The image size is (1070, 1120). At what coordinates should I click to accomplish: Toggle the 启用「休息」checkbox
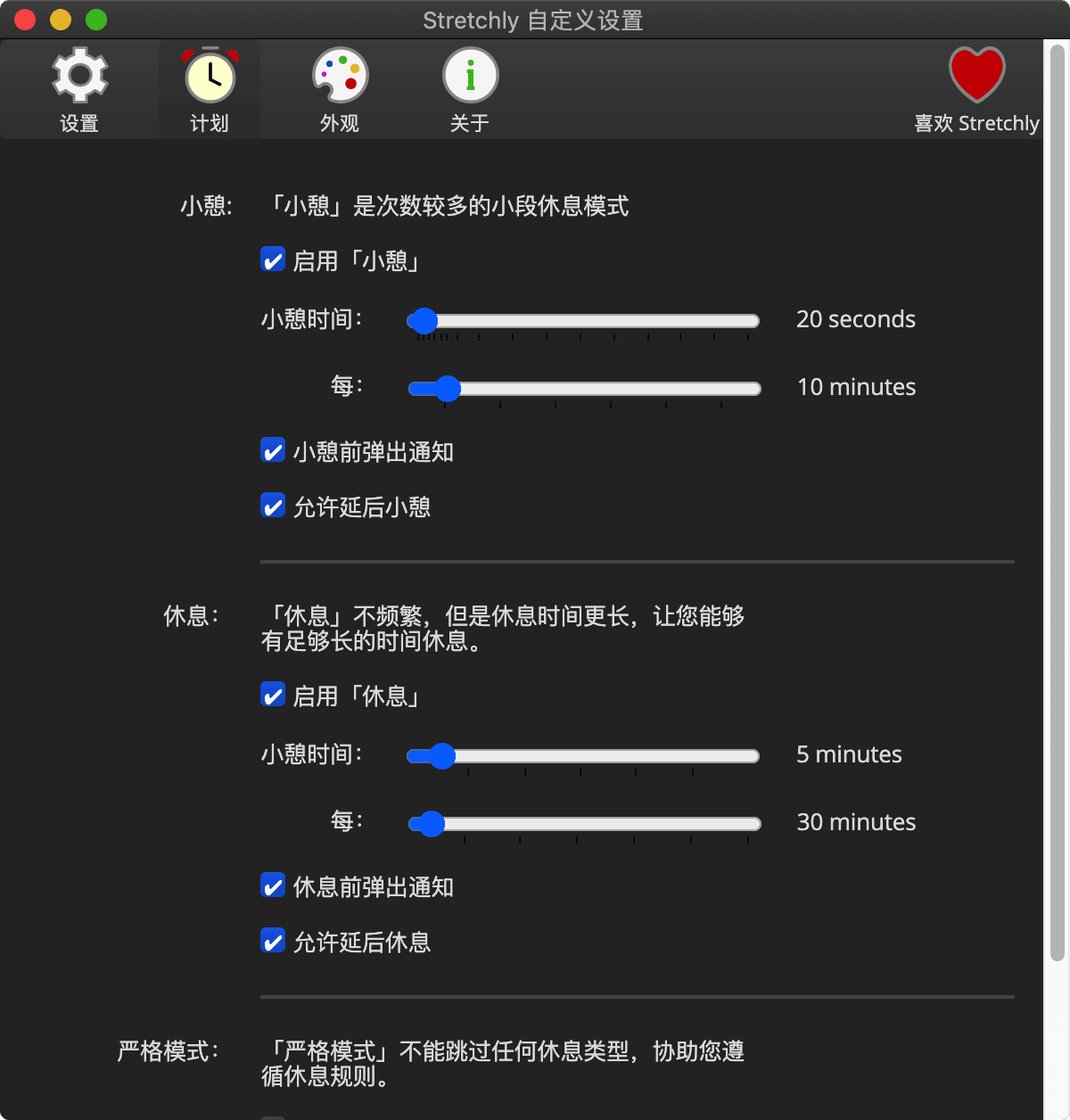click(273, 696)
